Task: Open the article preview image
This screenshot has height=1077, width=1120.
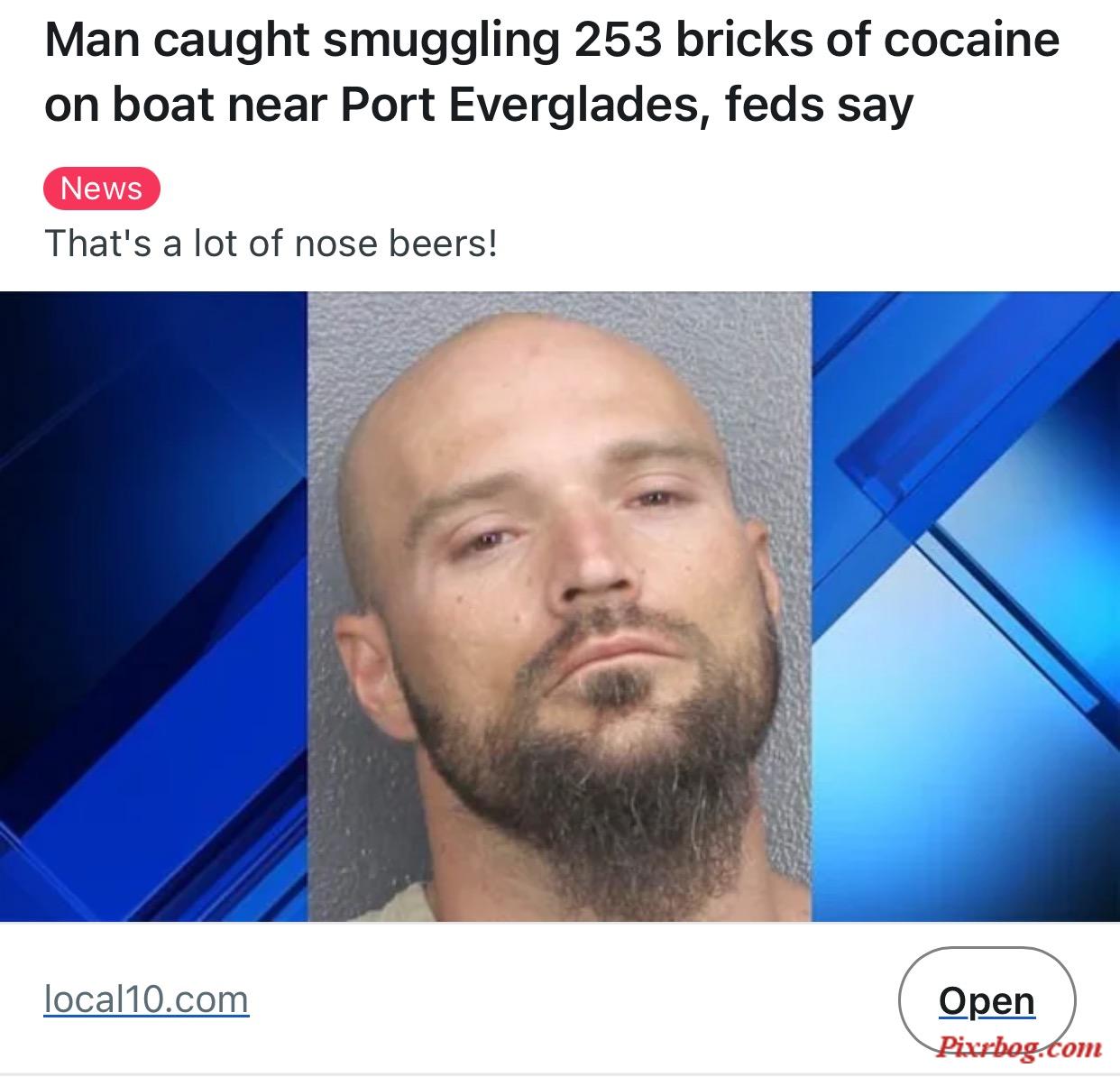Action: (x=559, y=606)
